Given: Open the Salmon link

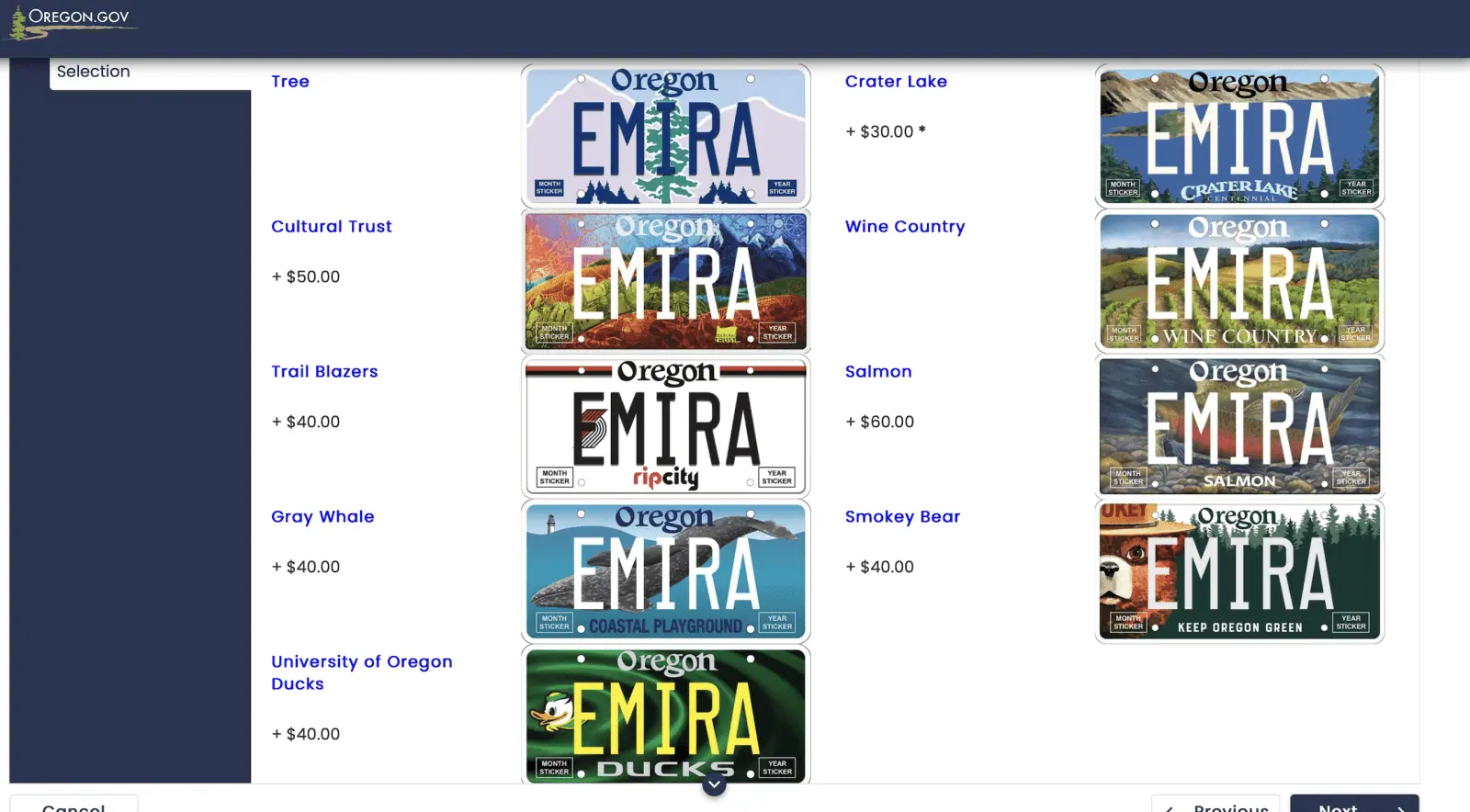Looking at the screenshot, I should click(877, 372).
